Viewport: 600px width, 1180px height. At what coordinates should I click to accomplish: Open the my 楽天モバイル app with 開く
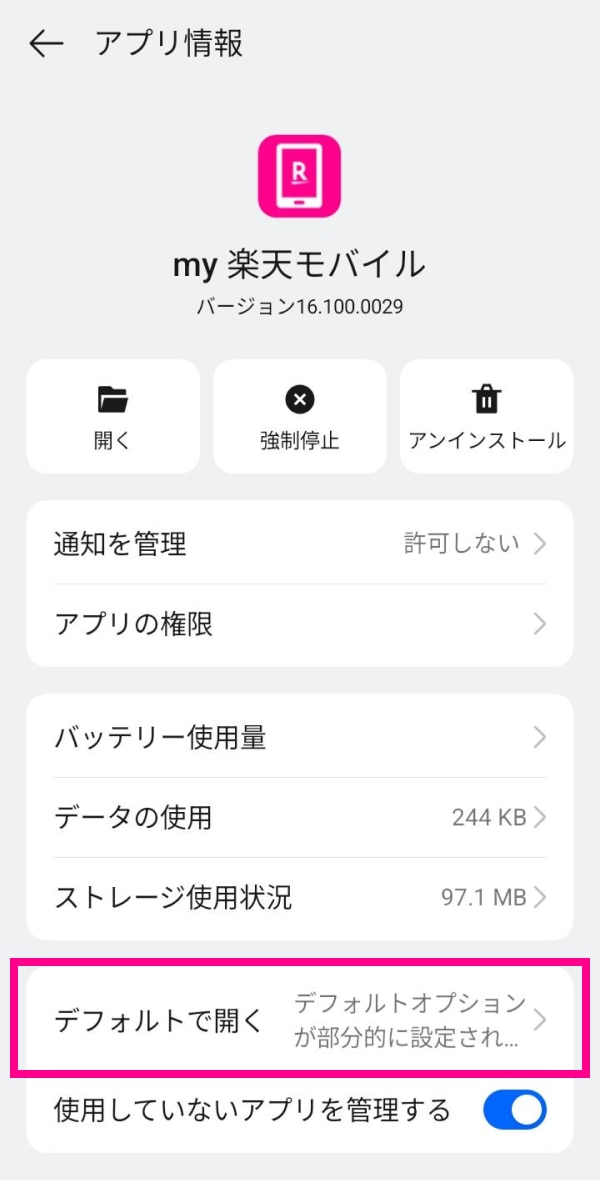coord(113,416)
